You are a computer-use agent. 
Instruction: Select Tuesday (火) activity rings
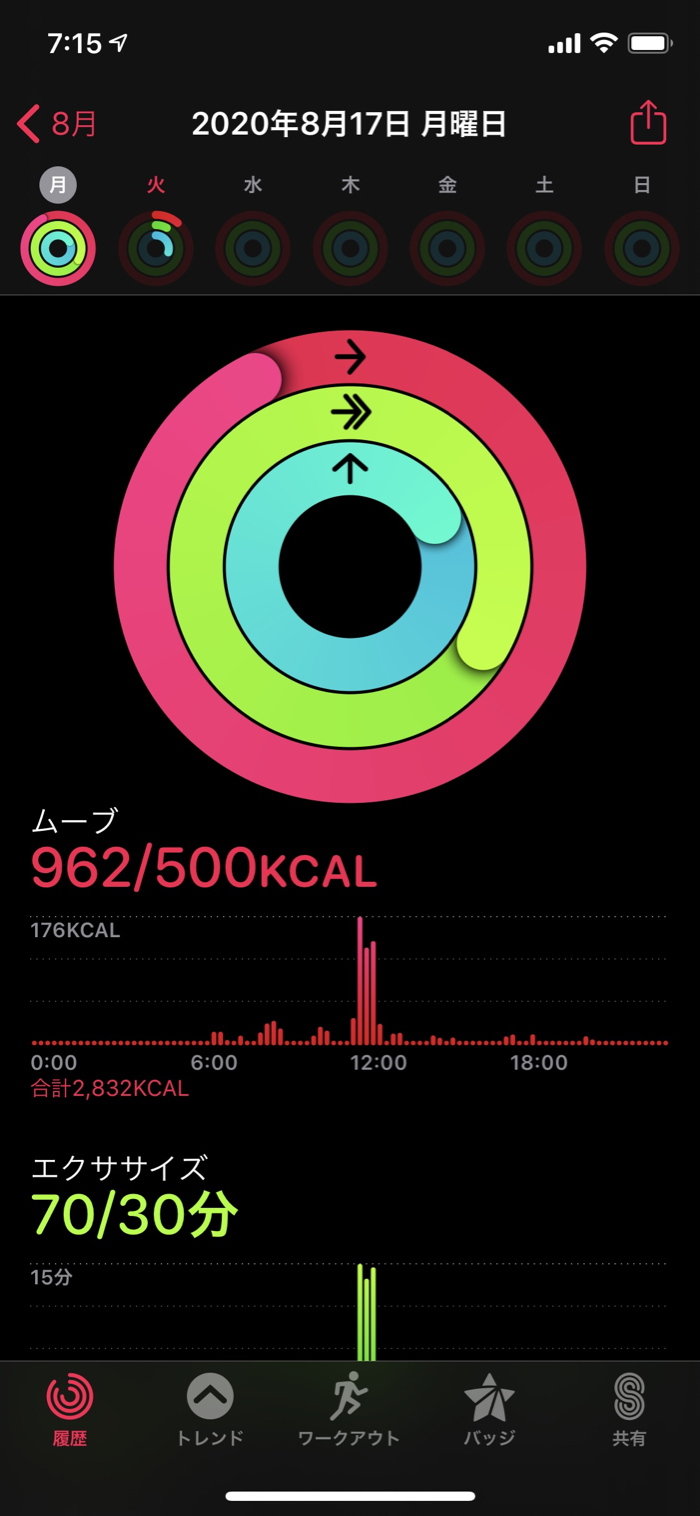[x=155, y=248]
